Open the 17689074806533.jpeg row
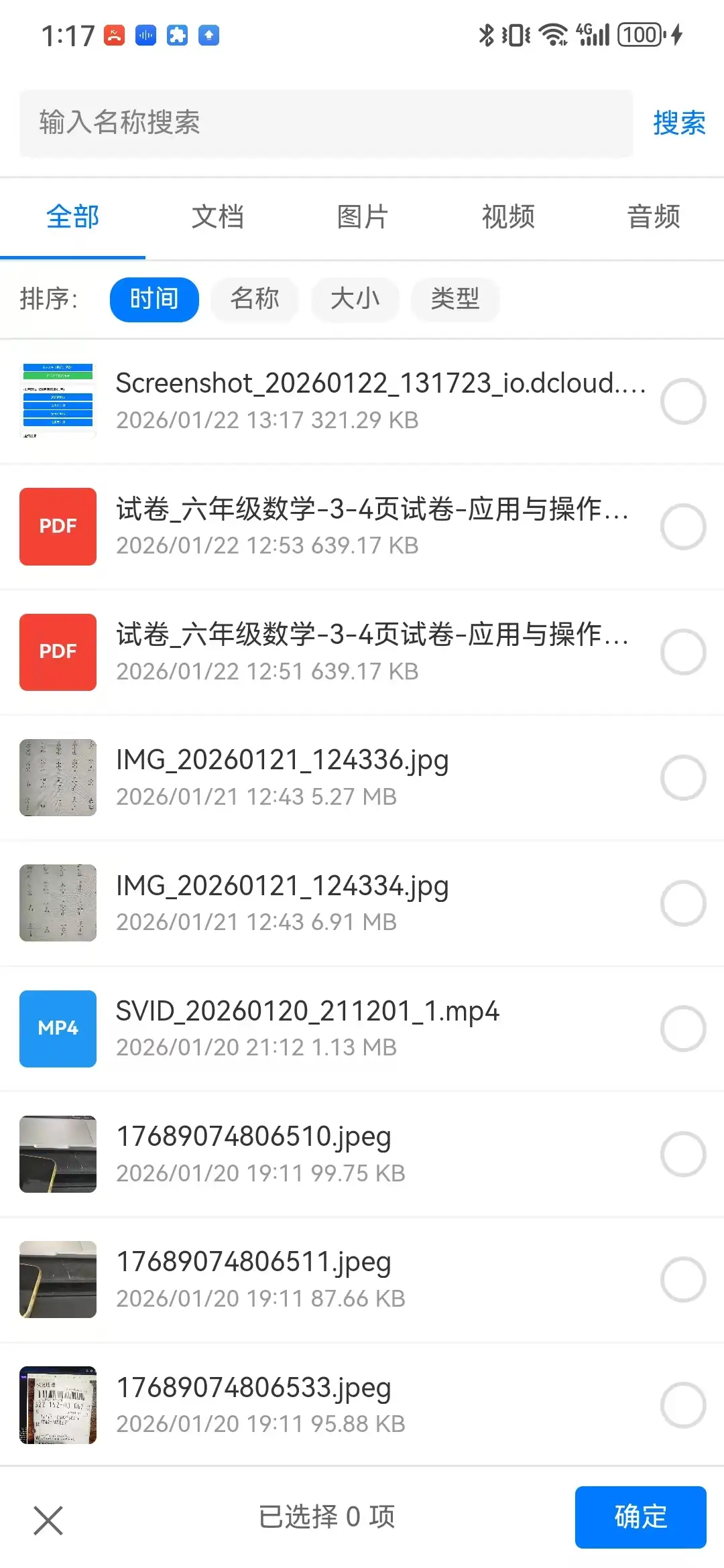The image size is (724, 1568). click(x=335, y=1404)
